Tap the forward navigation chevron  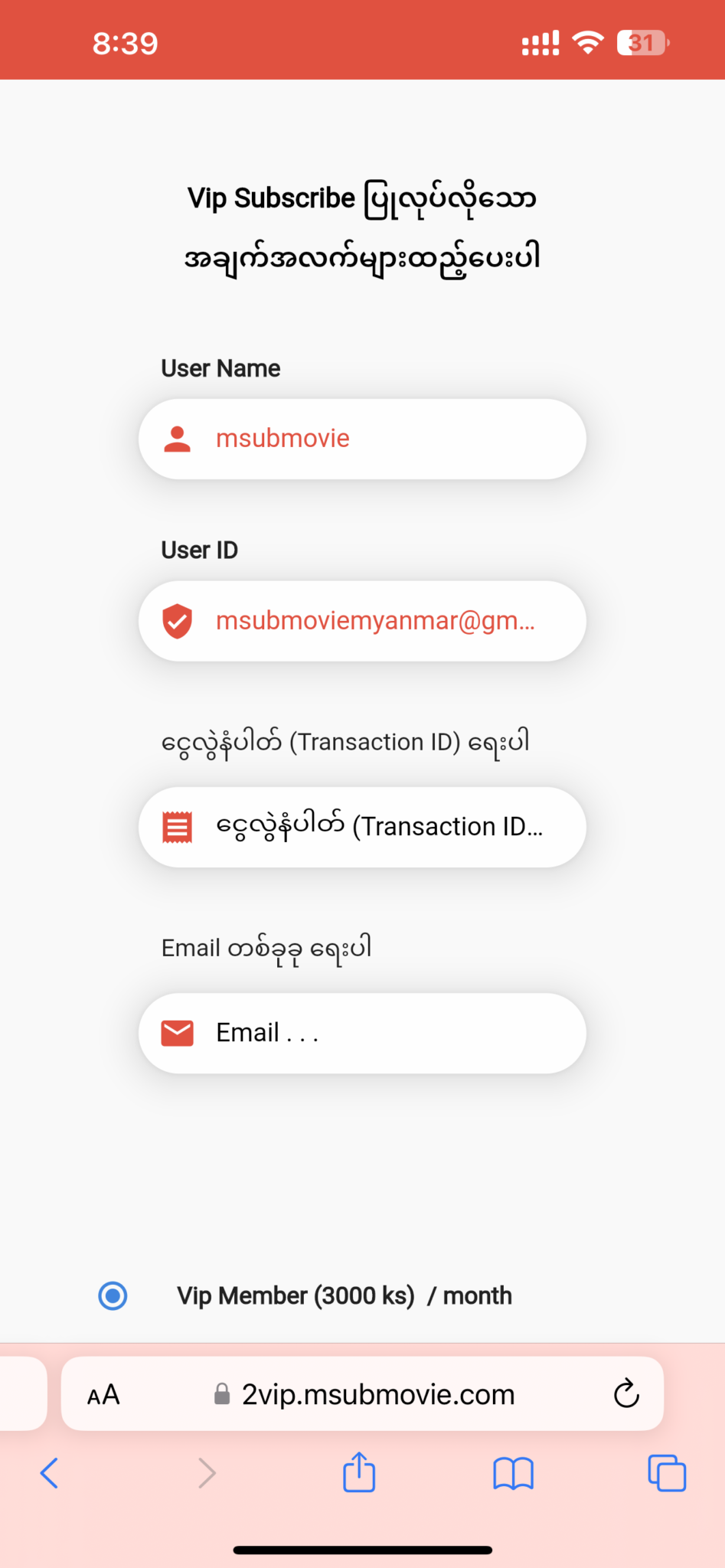point(207,1472)
